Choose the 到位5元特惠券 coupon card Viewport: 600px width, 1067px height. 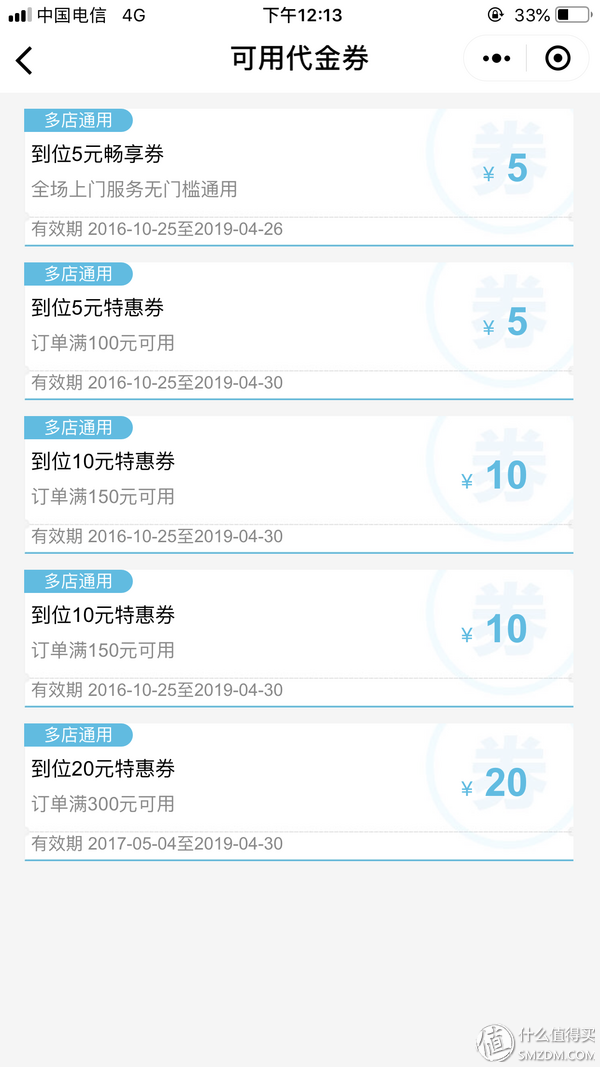298,330
